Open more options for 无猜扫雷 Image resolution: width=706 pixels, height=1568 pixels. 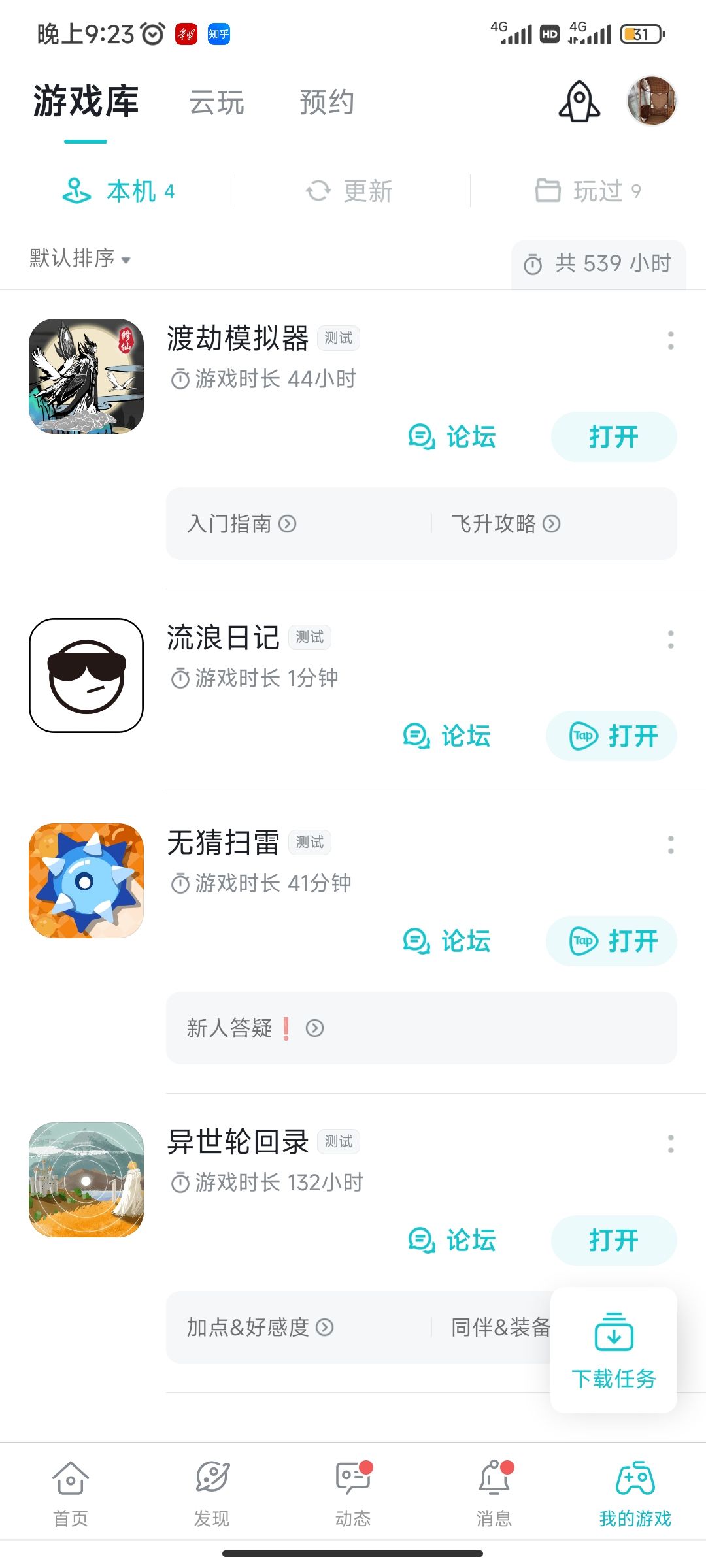pos(671,845)
